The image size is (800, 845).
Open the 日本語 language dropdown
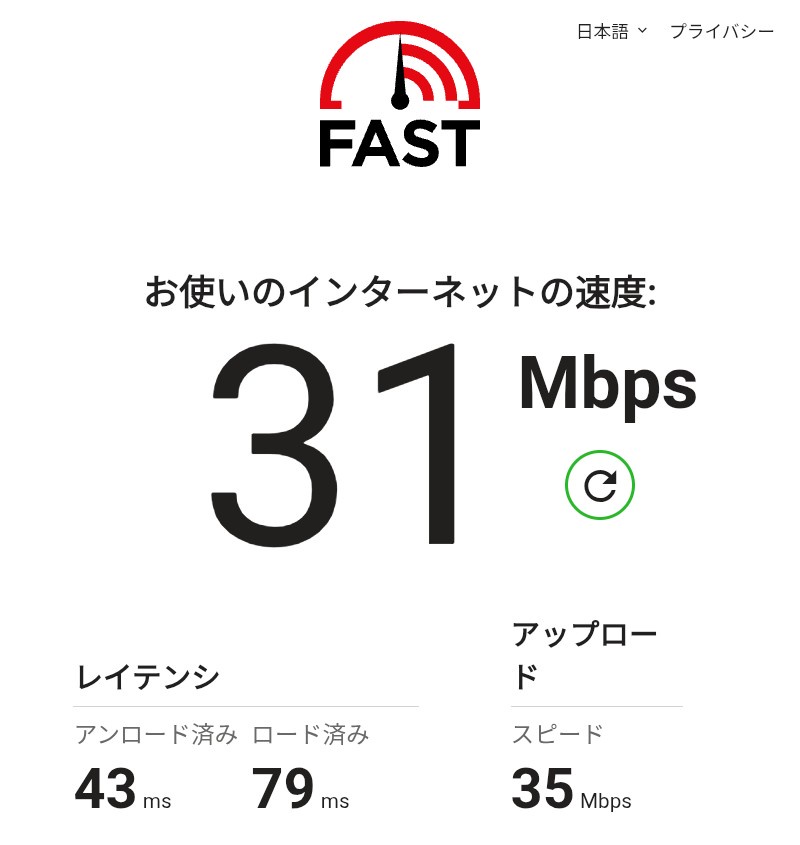[611, 31]
